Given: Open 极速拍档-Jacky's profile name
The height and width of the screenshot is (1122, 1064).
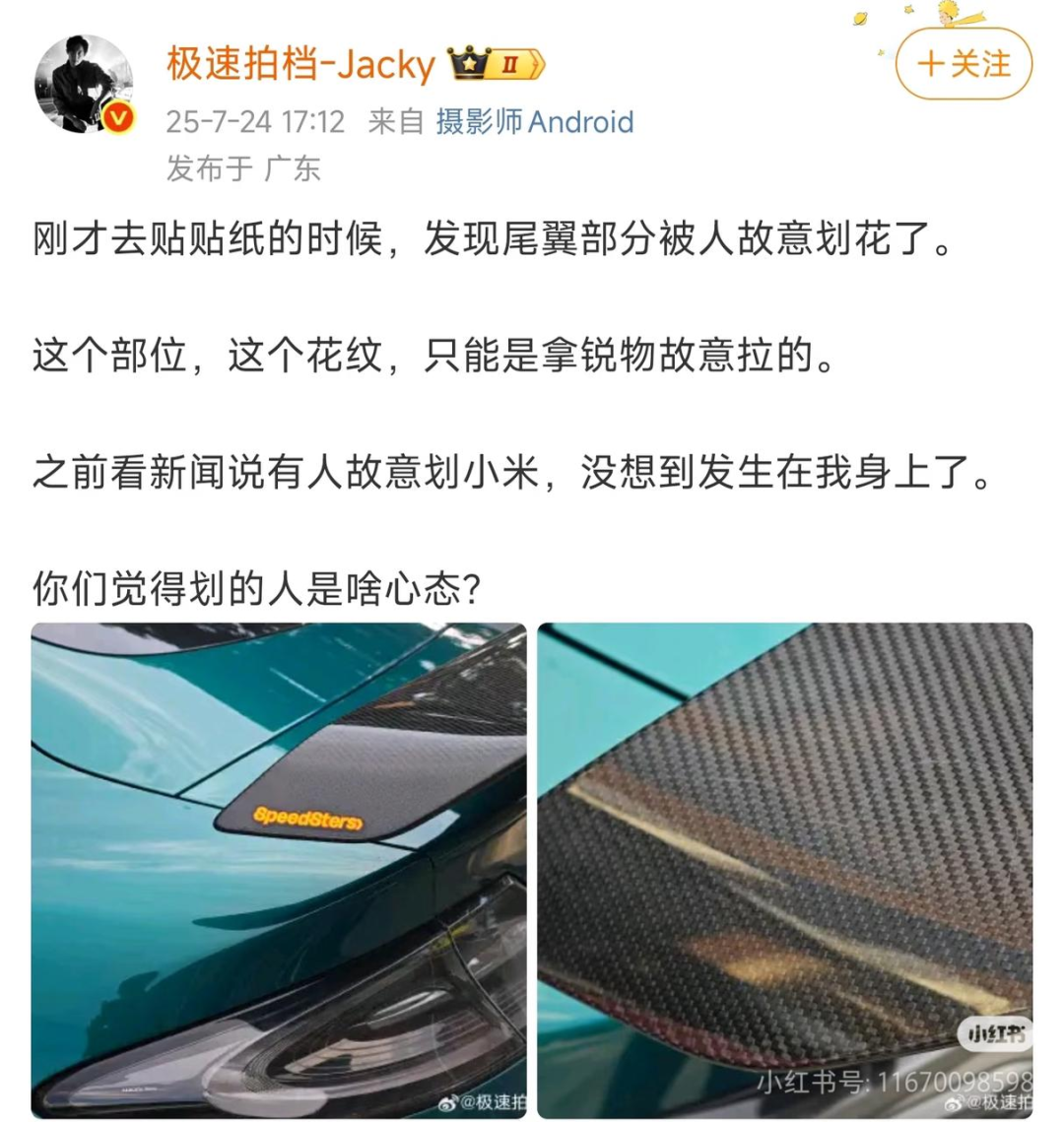Looking at the screenshot, I should 300,65.
